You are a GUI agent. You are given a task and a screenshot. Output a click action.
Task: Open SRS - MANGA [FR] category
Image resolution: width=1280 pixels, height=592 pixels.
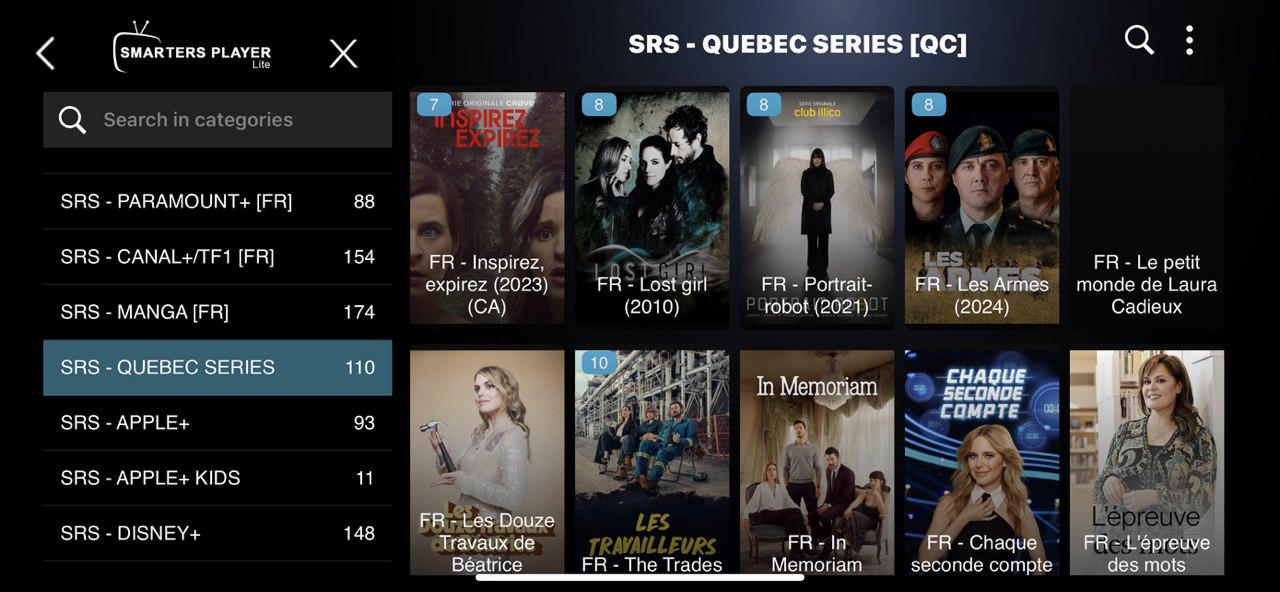(217, 312)
